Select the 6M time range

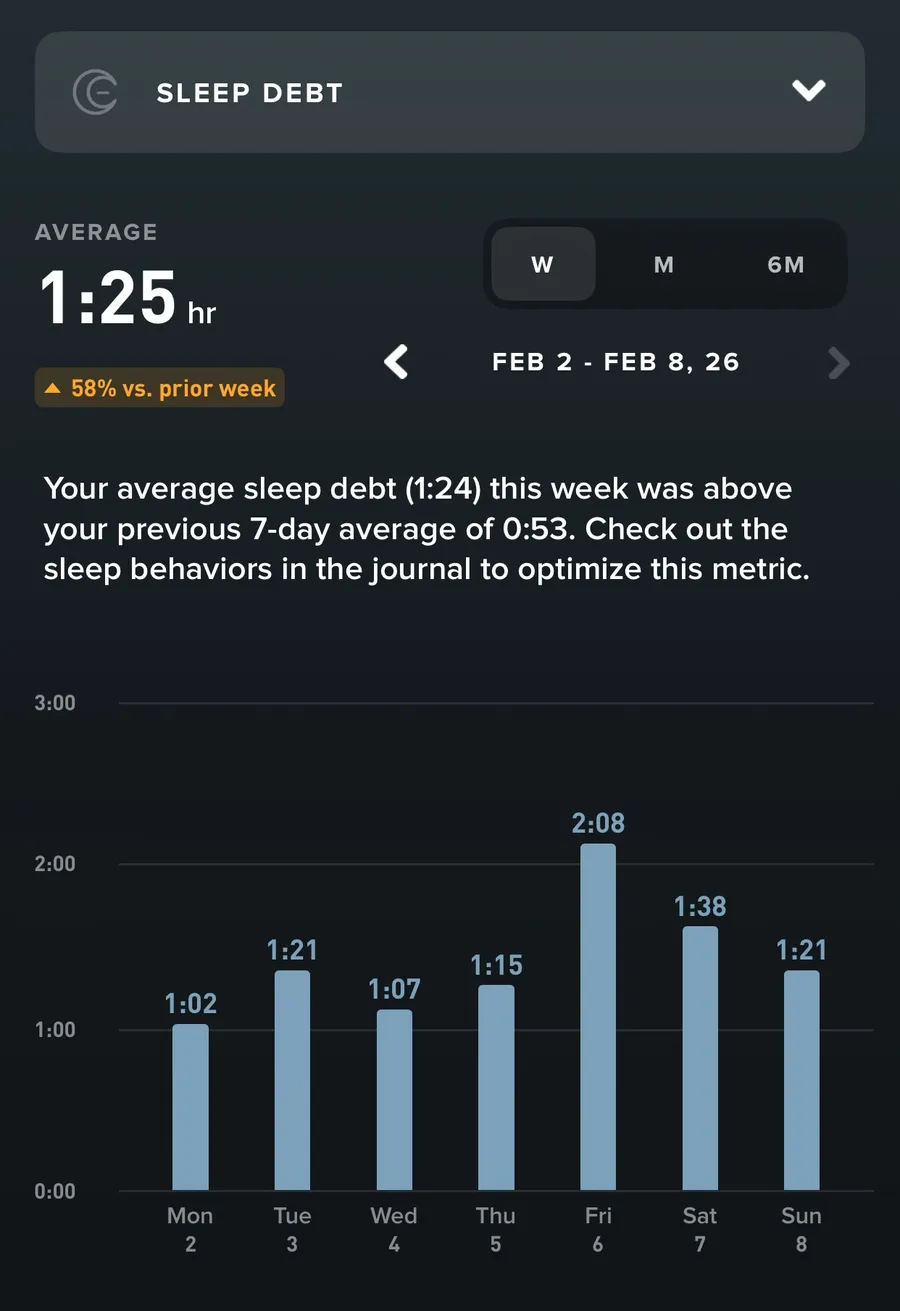click(x=786, y=265)
